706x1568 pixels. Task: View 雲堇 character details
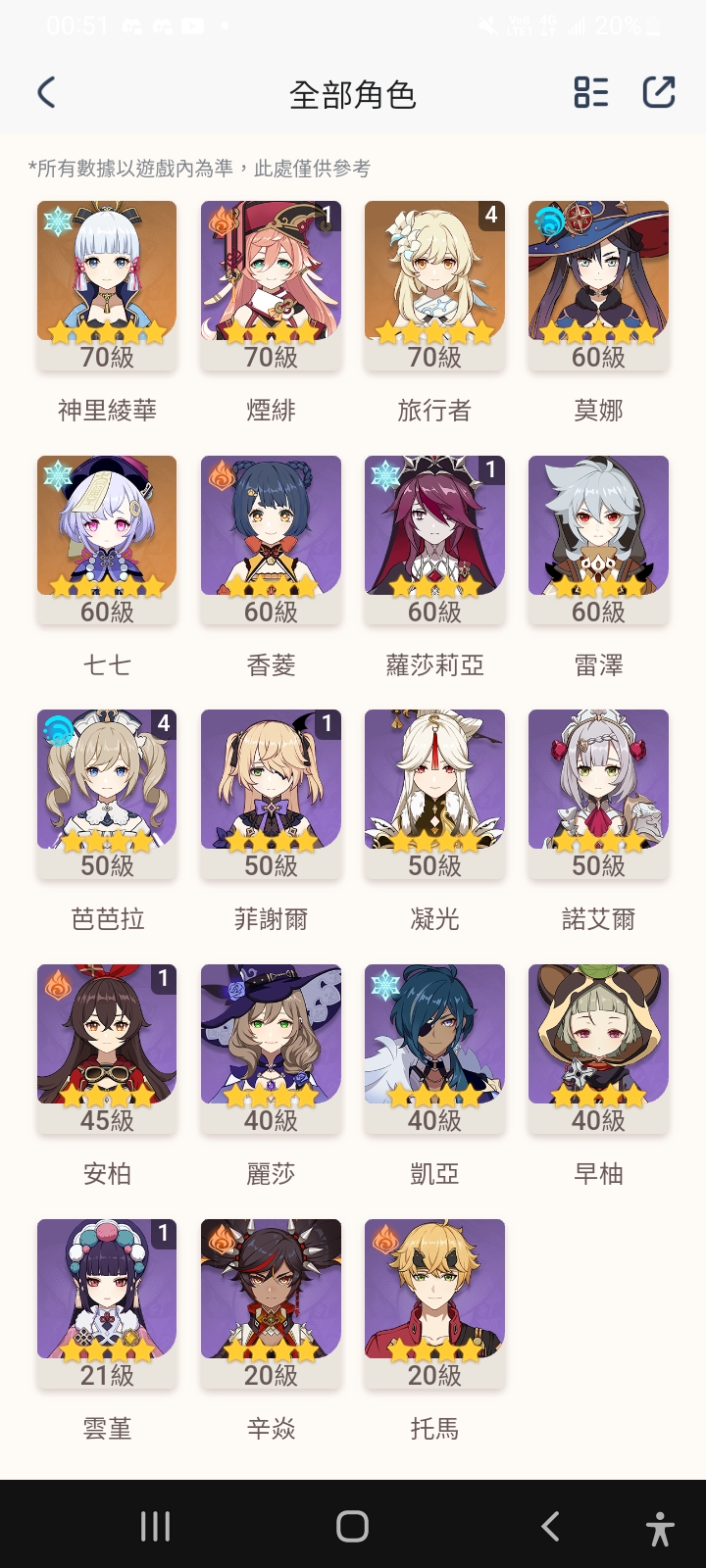107,1303
